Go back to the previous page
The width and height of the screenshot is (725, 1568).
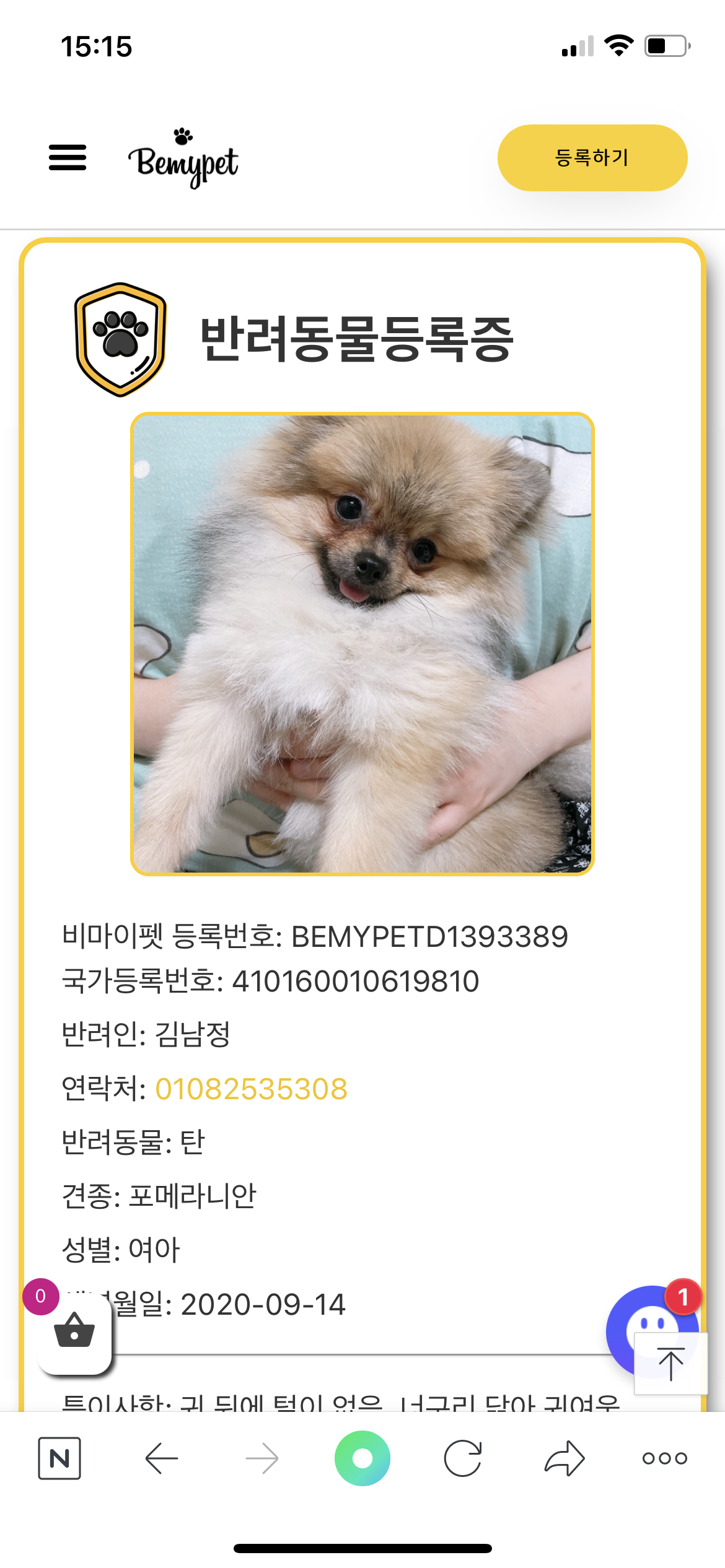(161, 1458)
